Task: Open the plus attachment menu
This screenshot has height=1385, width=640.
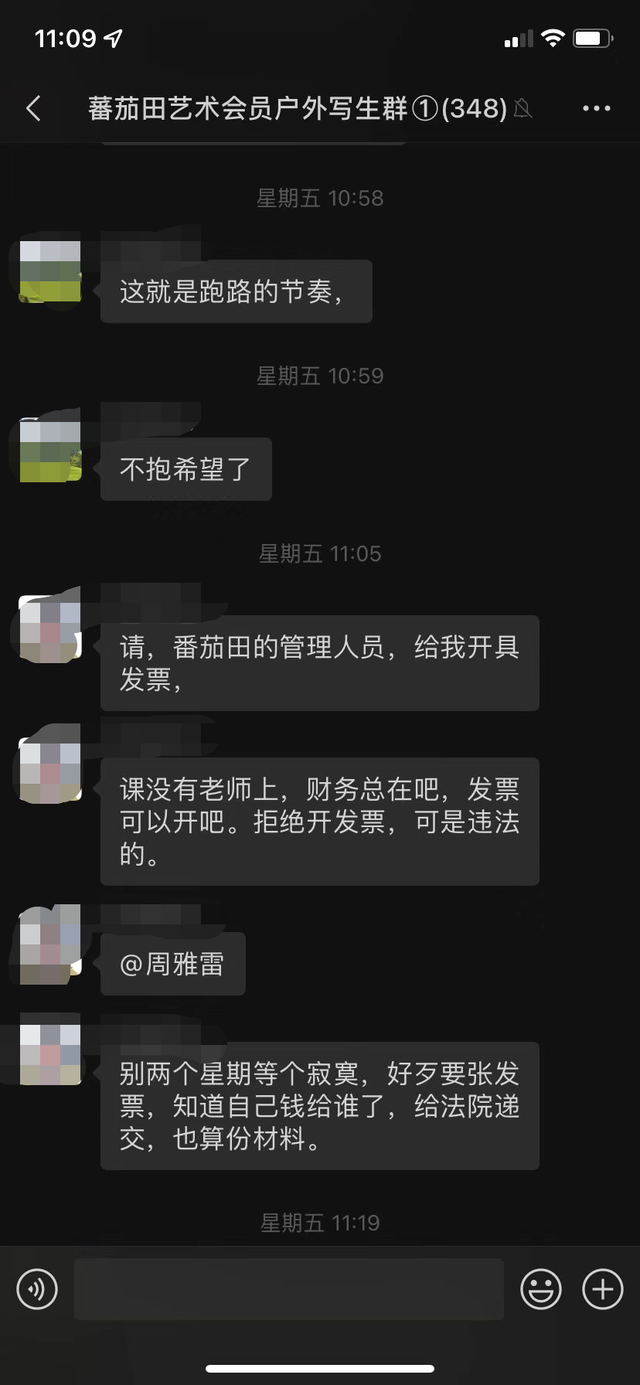Action: pyautogui.click(x=602, y=1289)
